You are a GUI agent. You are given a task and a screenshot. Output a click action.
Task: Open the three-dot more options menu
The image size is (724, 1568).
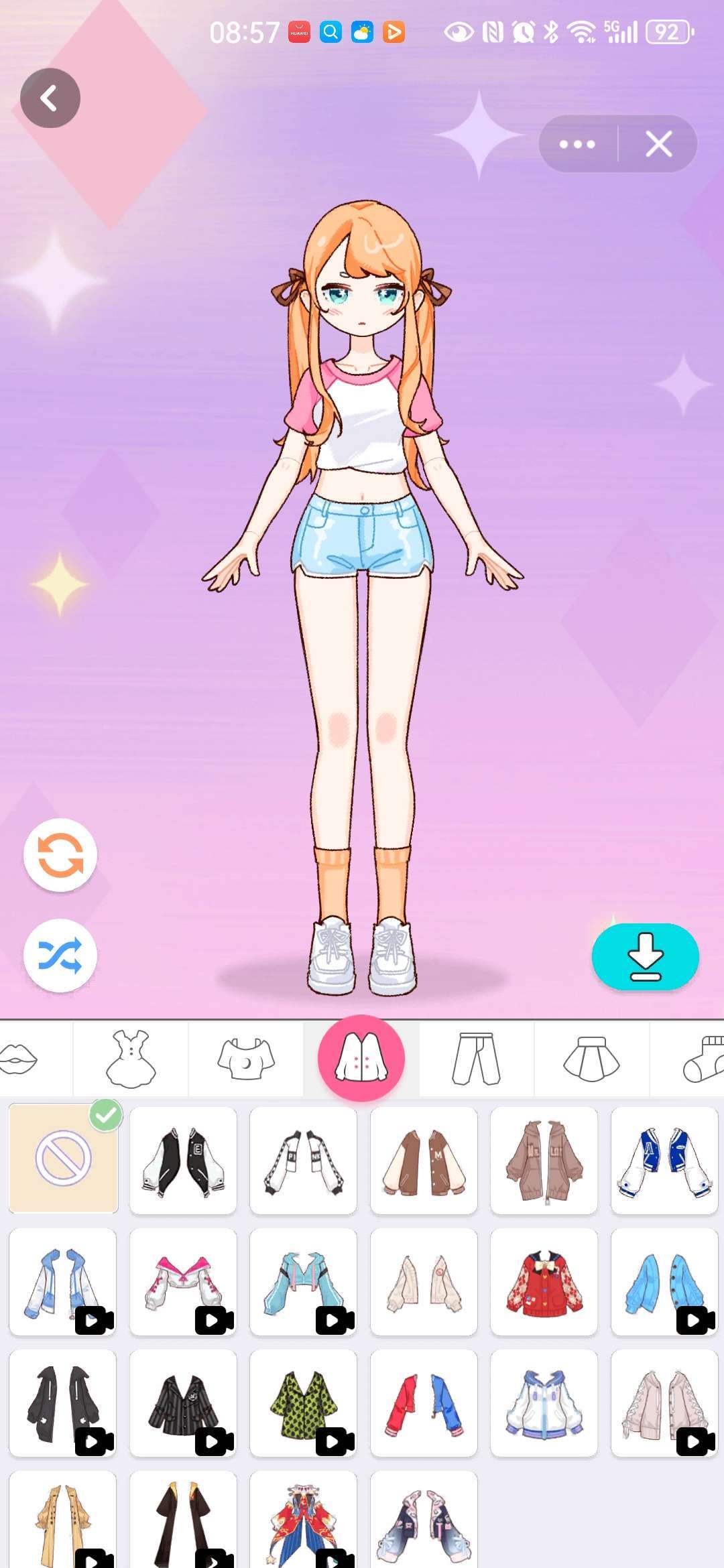[577, 144]
